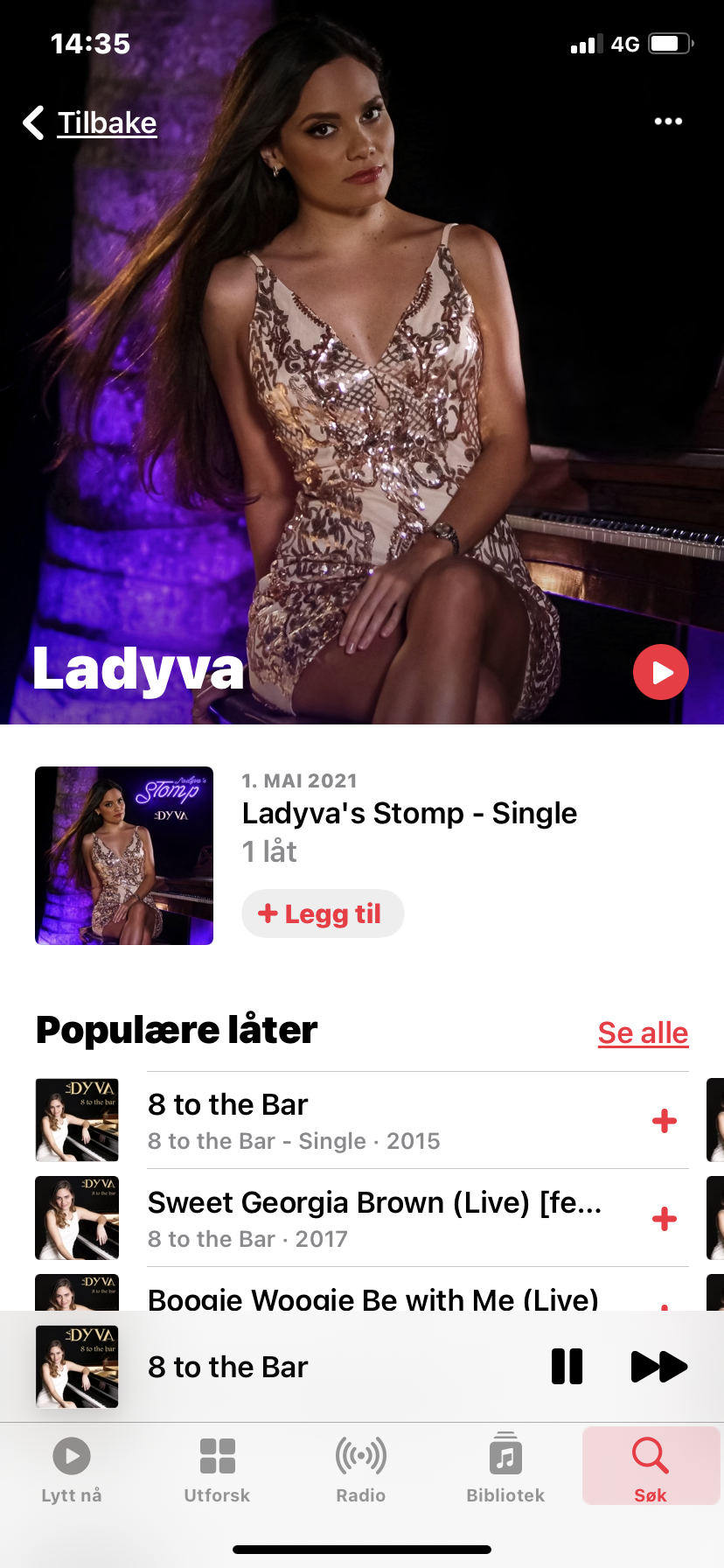Open Se alle for popular songs

(643, 1032)
